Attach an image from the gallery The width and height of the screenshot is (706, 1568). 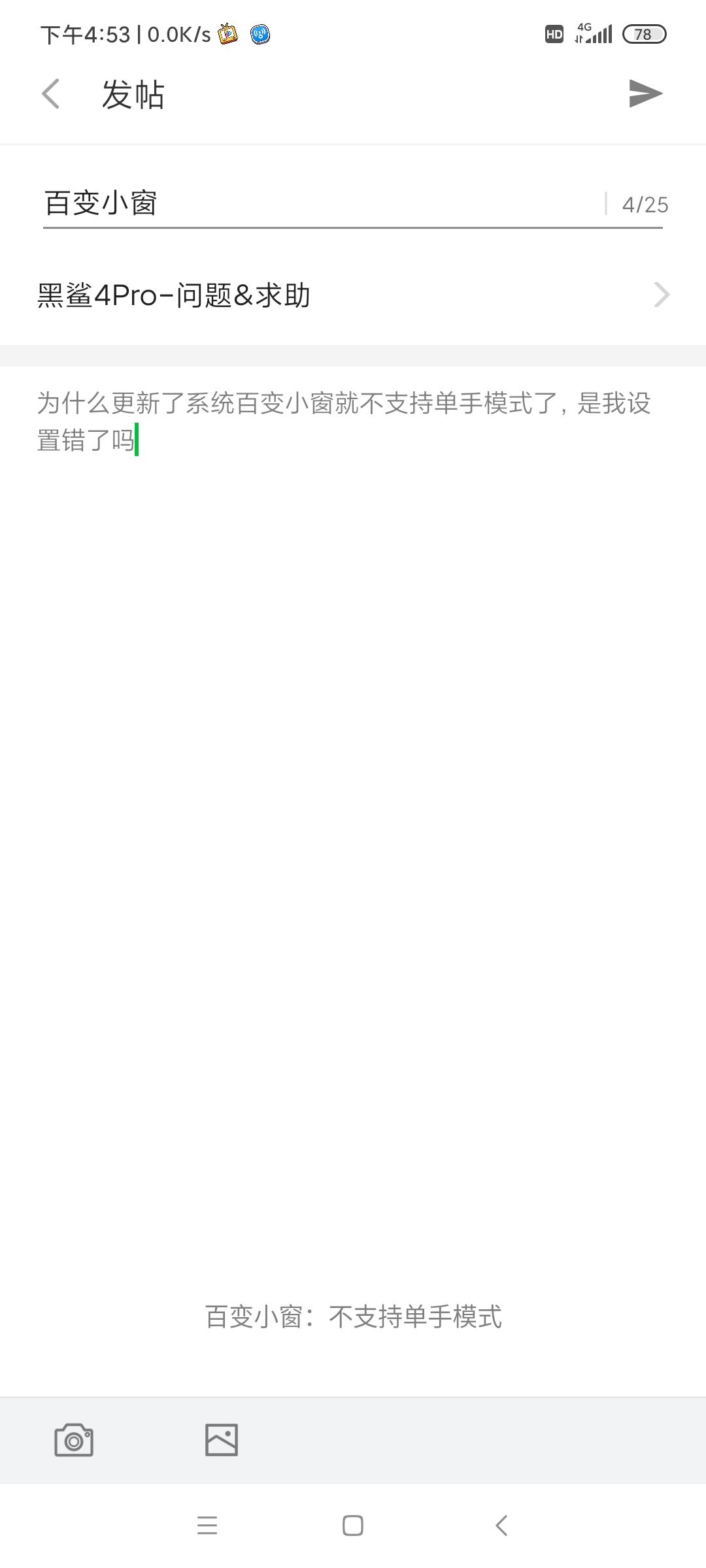click(x=222, y=1440)
